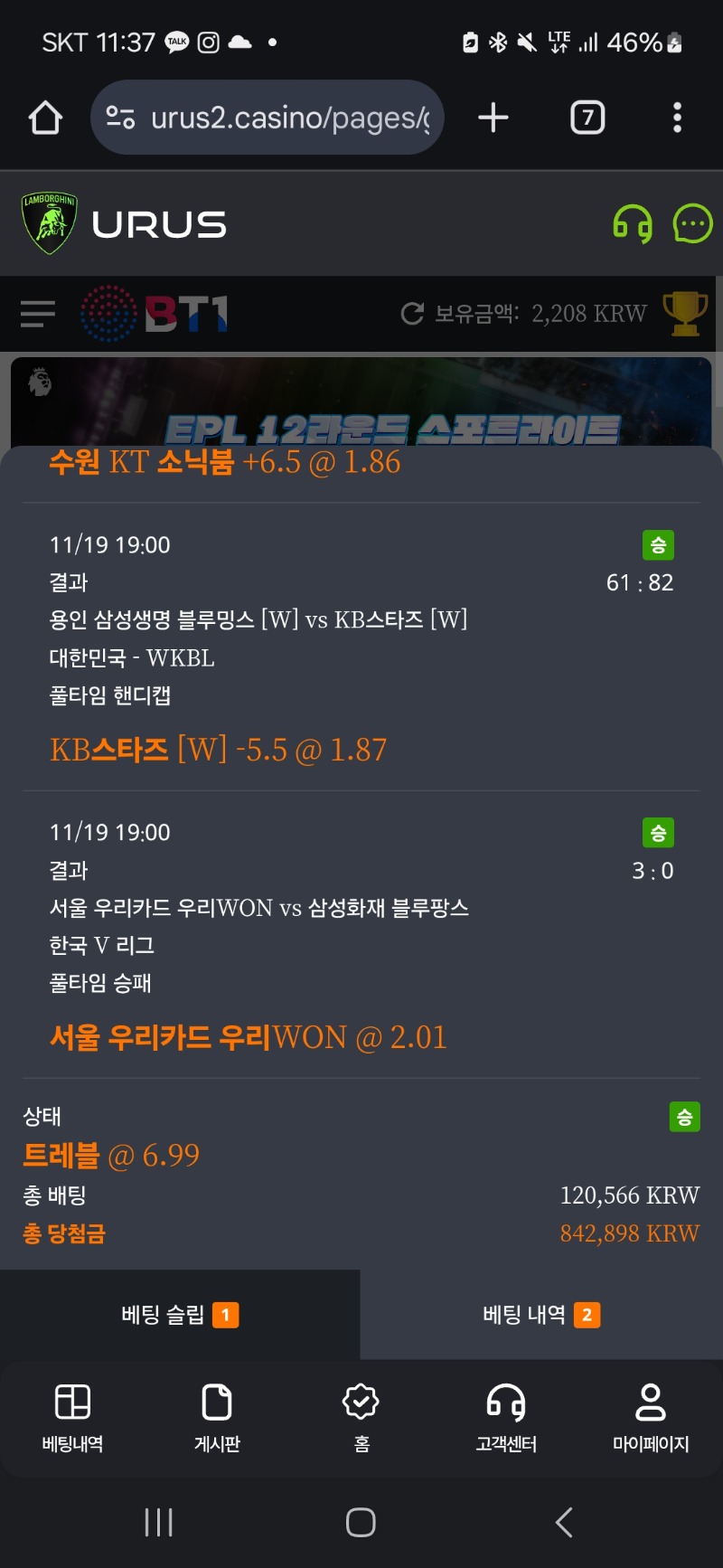This screenshot has width=723, height=1568.
Task: Open the browser overflow menu
Action: click(677, 118)
